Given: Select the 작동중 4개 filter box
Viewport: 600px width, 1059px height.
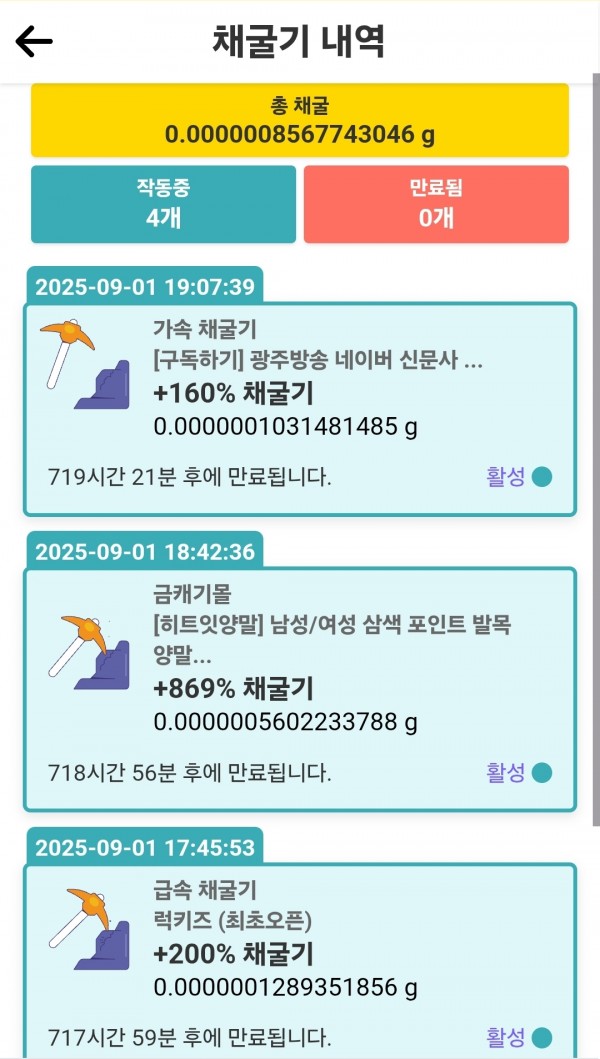Looking at the screenshot, I should pyautogui.click(x=164, y=204).
